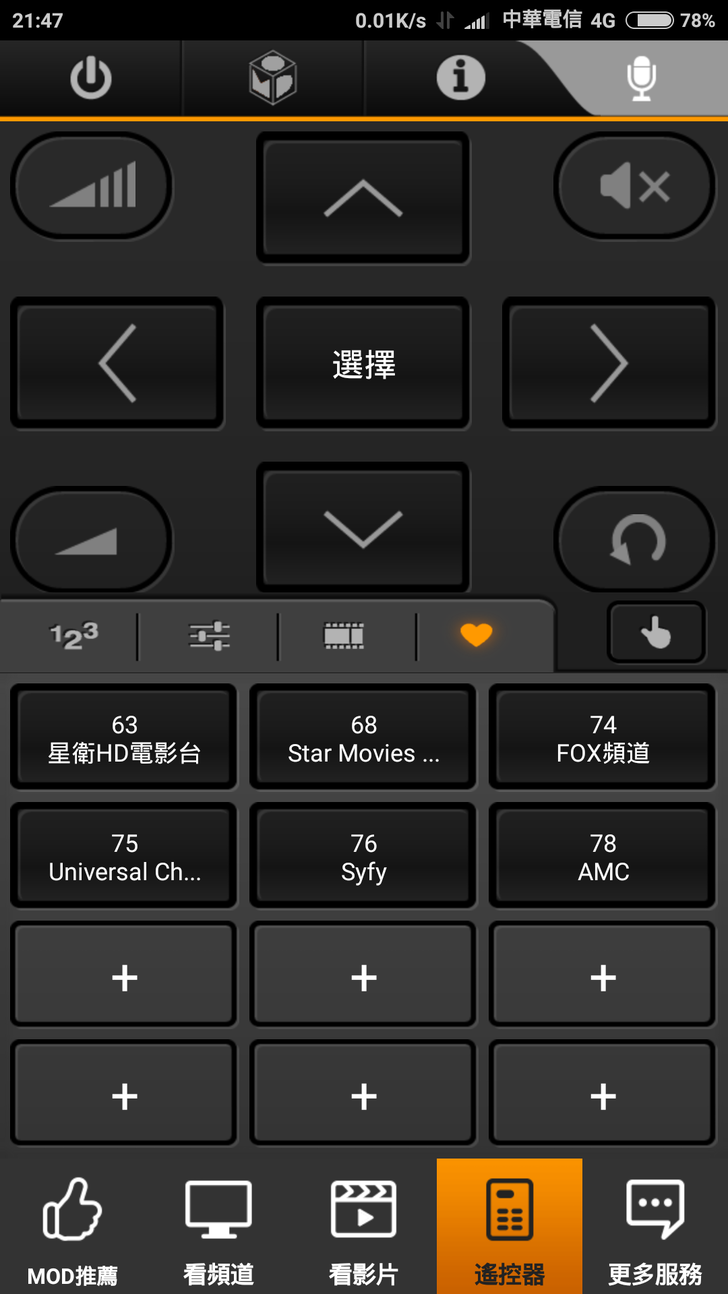Mute the TV sound
The image size is (728, 1294).
[634, 187]
